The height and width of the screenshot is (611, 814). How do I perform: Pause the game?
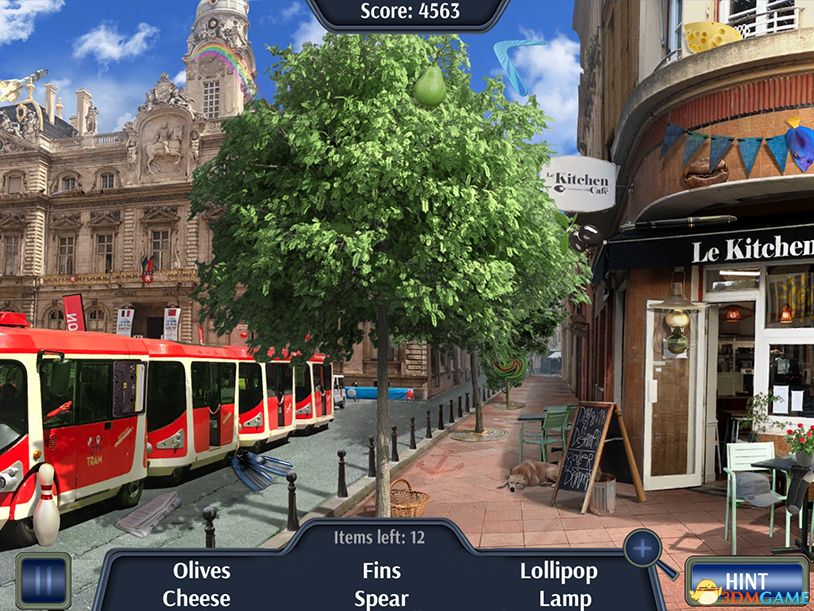pos(43,581)
